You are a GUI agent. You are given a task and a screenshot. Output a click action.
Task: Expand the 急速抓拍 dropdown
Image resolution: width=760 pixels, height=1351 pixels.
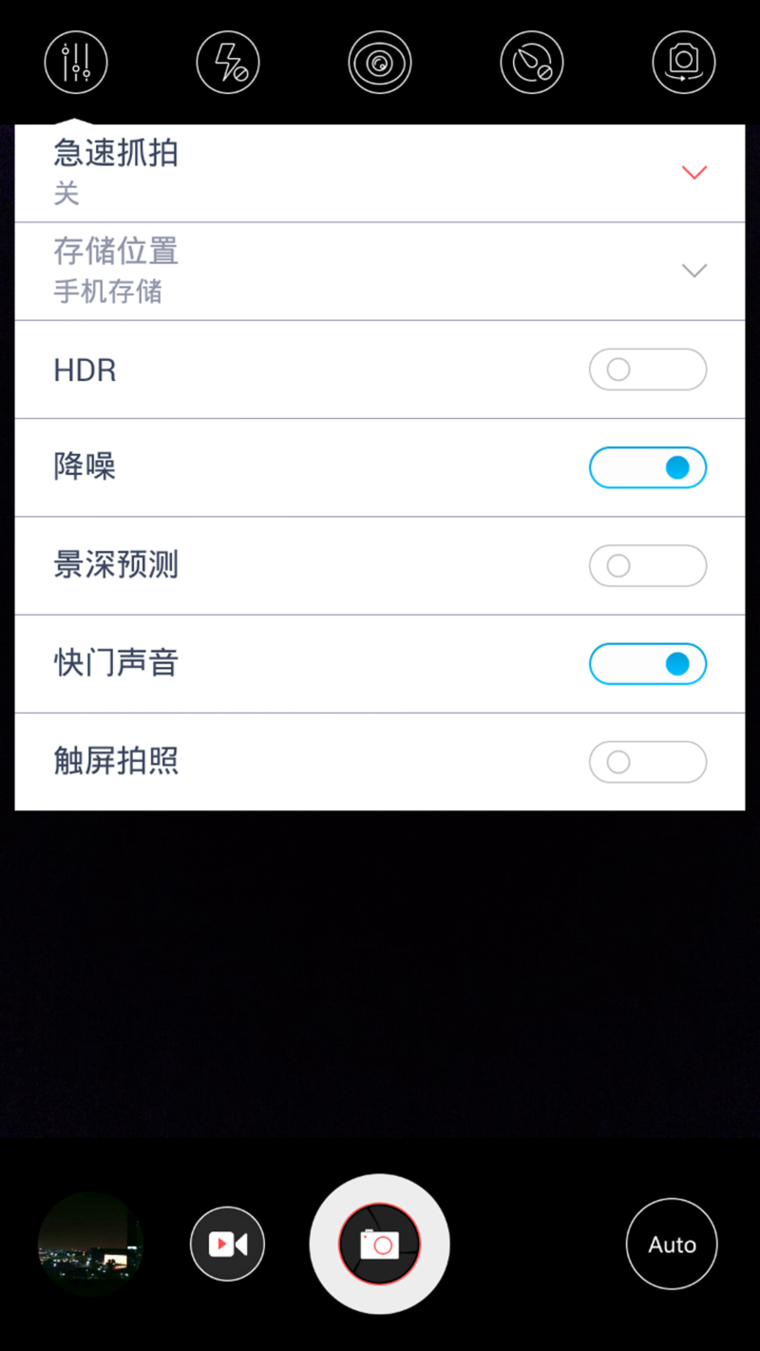[693, 172]
